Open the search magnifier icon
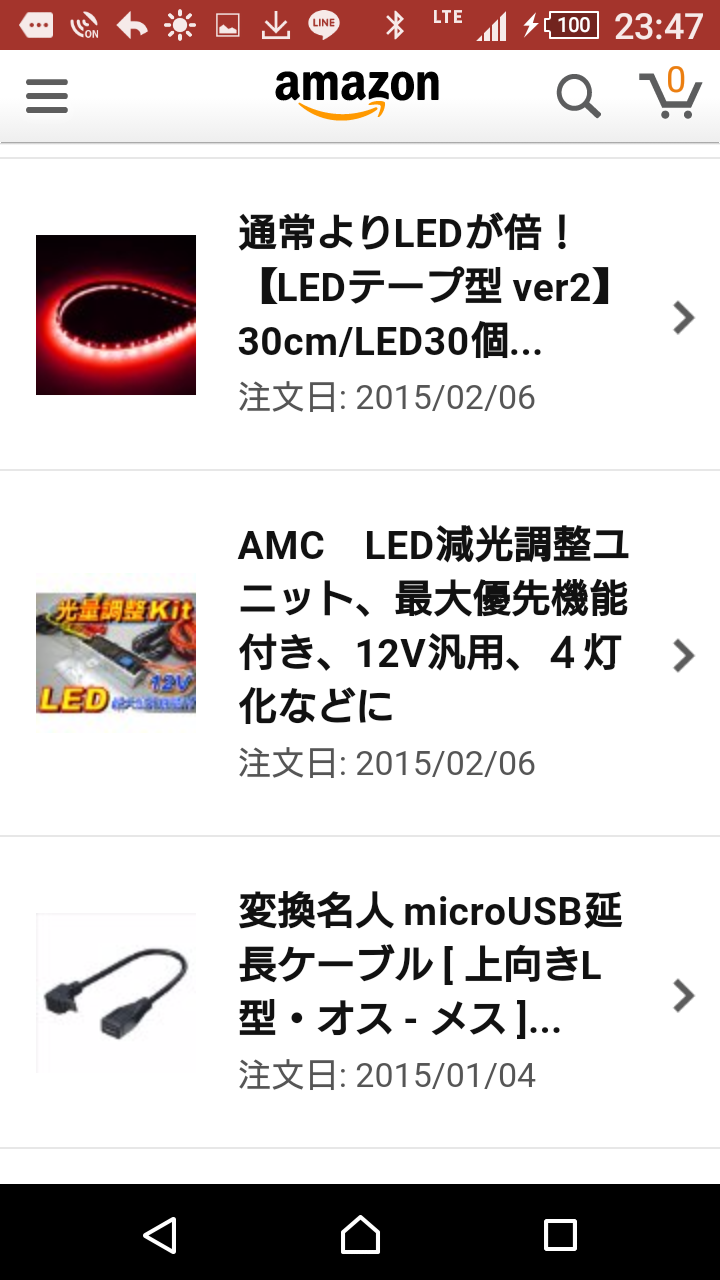This screenshot has height=1280, width=720. pyautogui.click(x=578, y=97)
